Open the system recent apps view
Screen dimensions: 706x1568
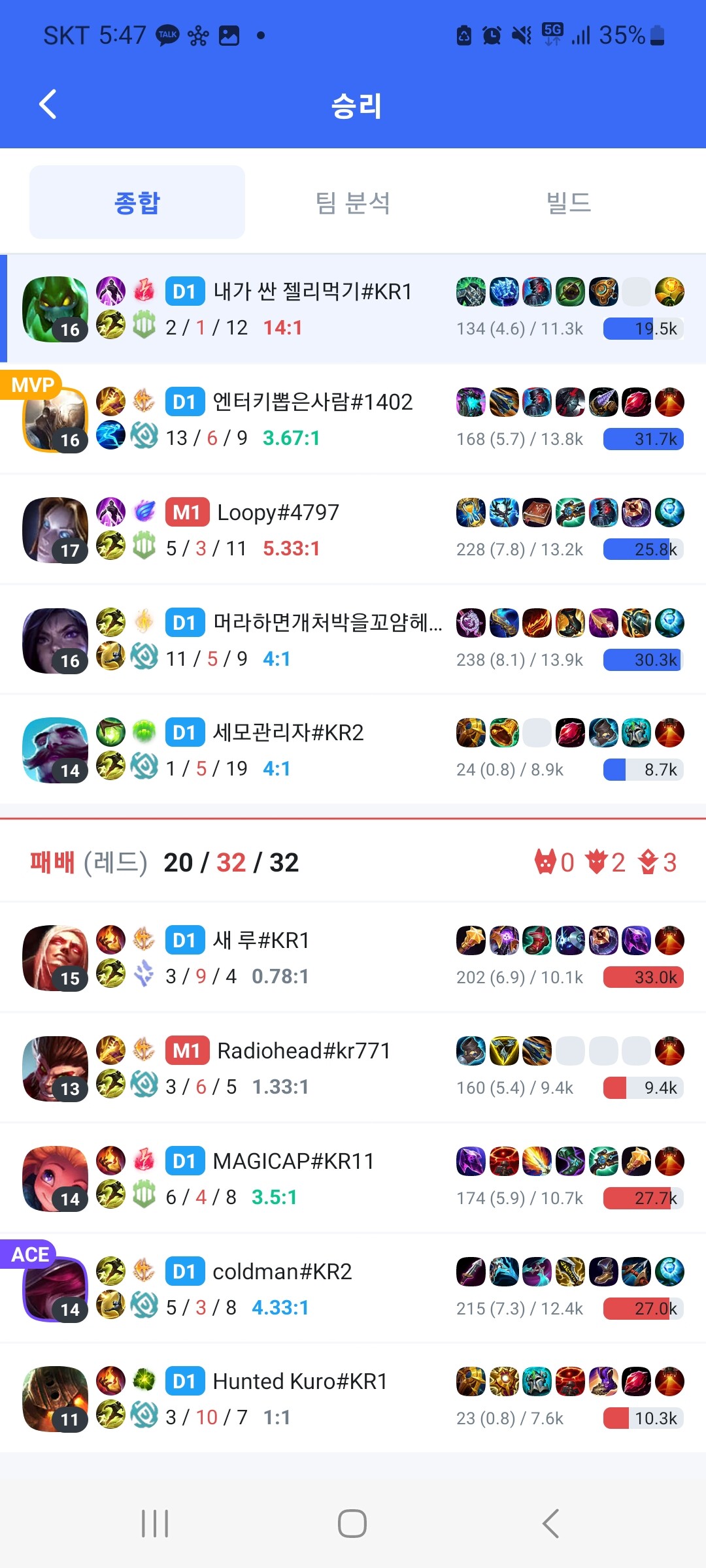pos(155,1524)
